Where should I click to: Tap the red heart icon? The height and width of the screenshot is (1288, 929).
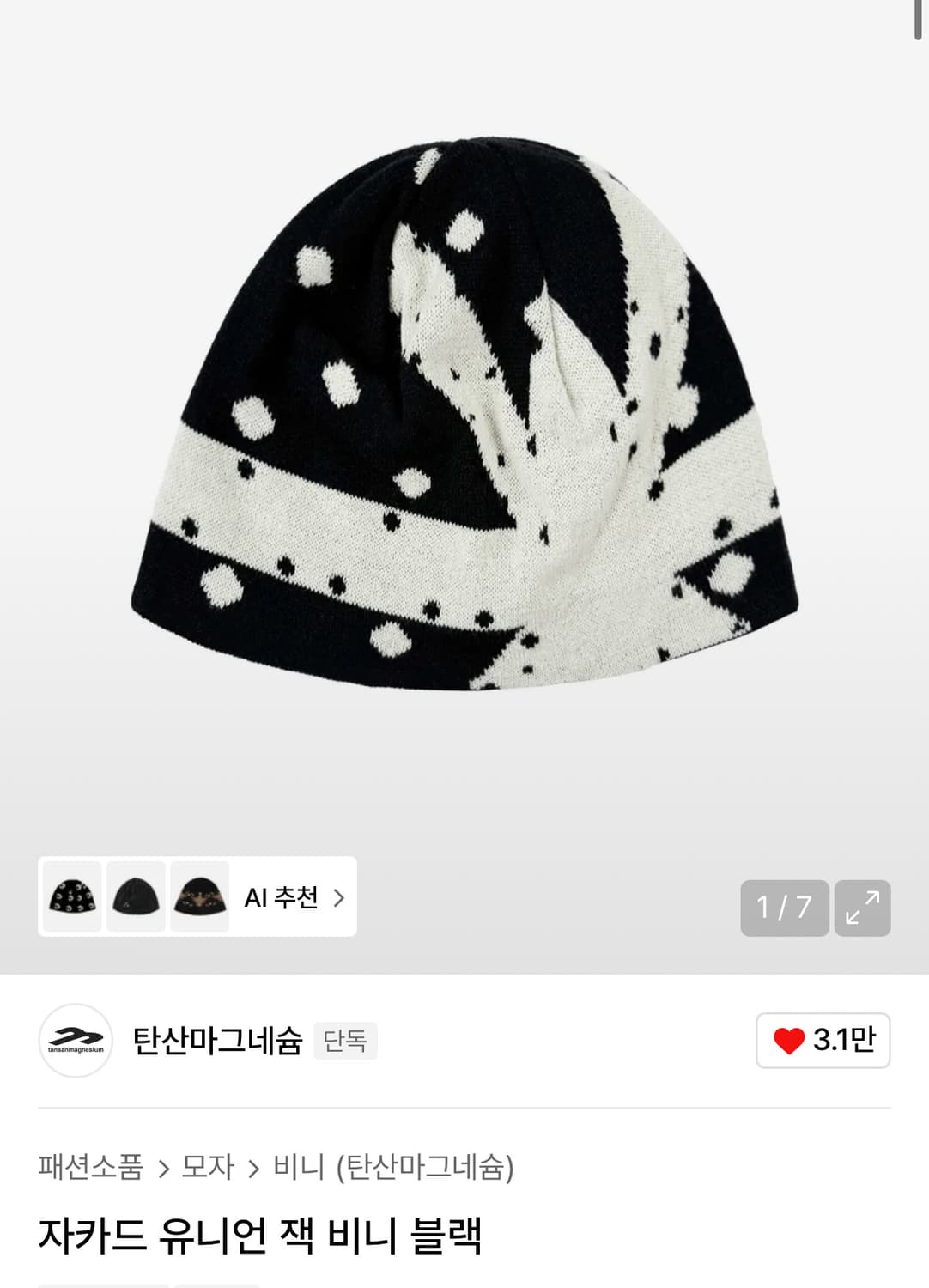791,1039
